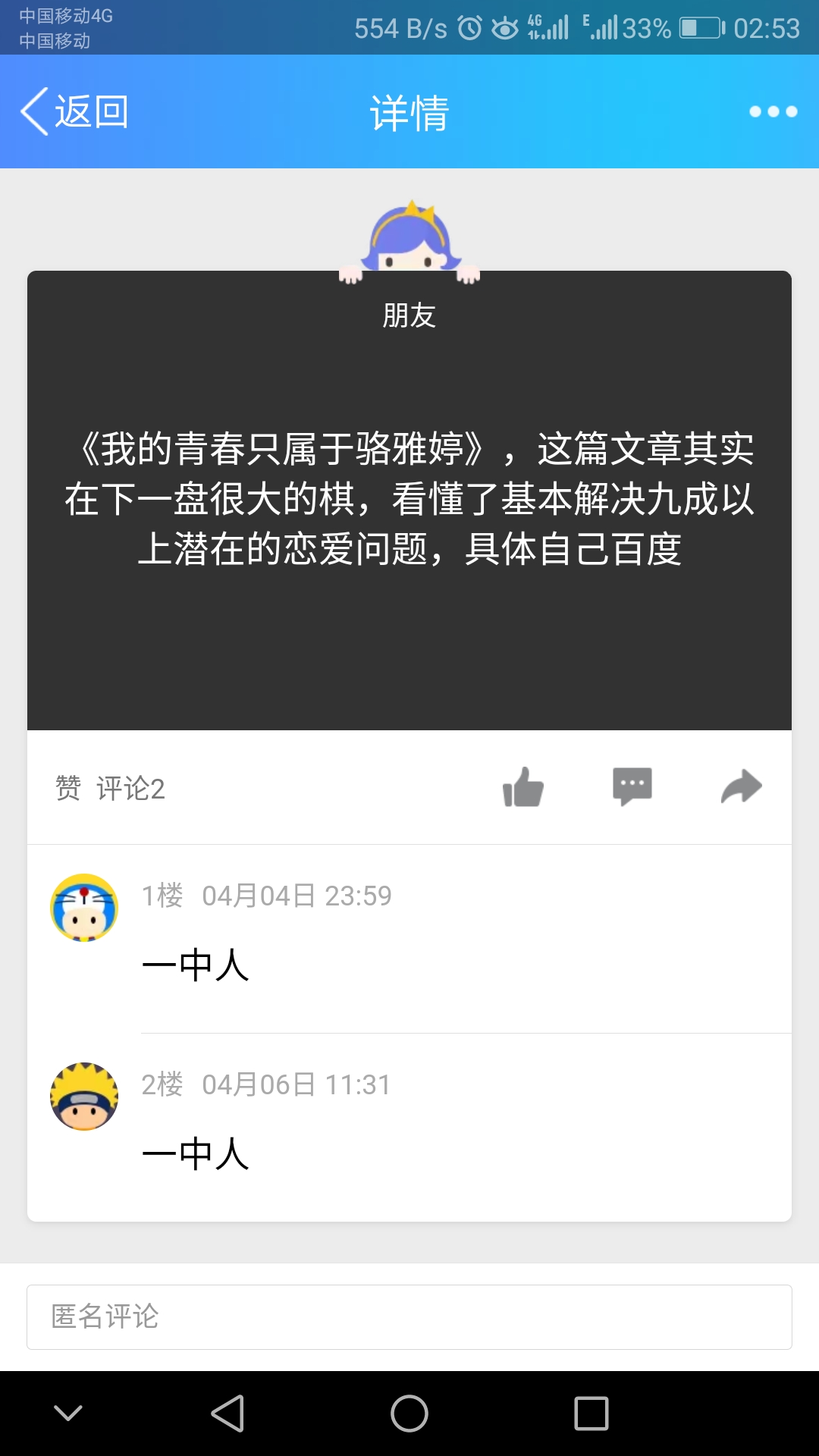The image size is (819, 1456).
Task: Open recent apps from navigation bar
Action: [x=591, y=1414]
